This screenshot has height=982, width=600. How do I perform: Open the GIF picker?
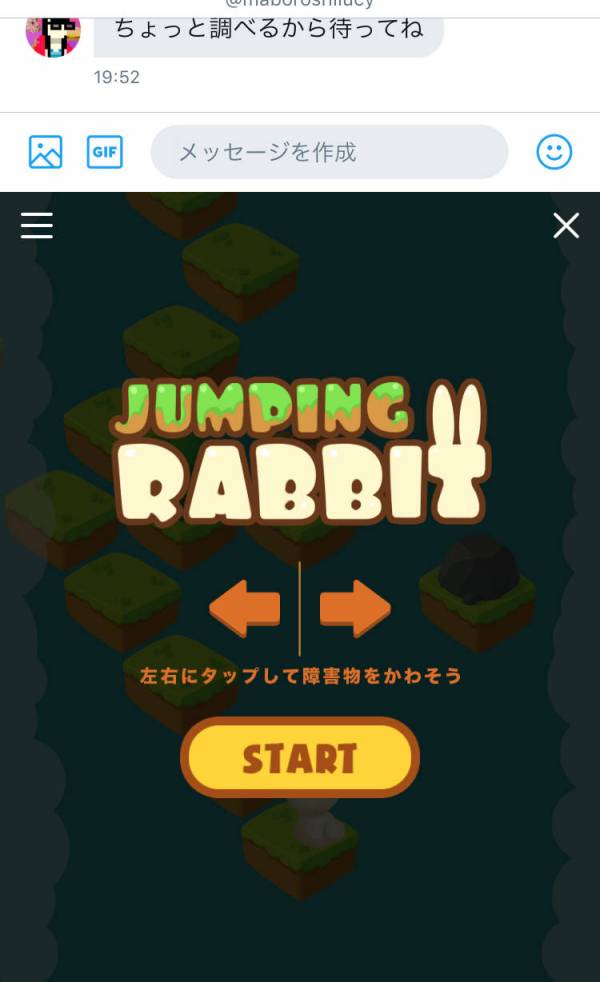pos(104,152)
